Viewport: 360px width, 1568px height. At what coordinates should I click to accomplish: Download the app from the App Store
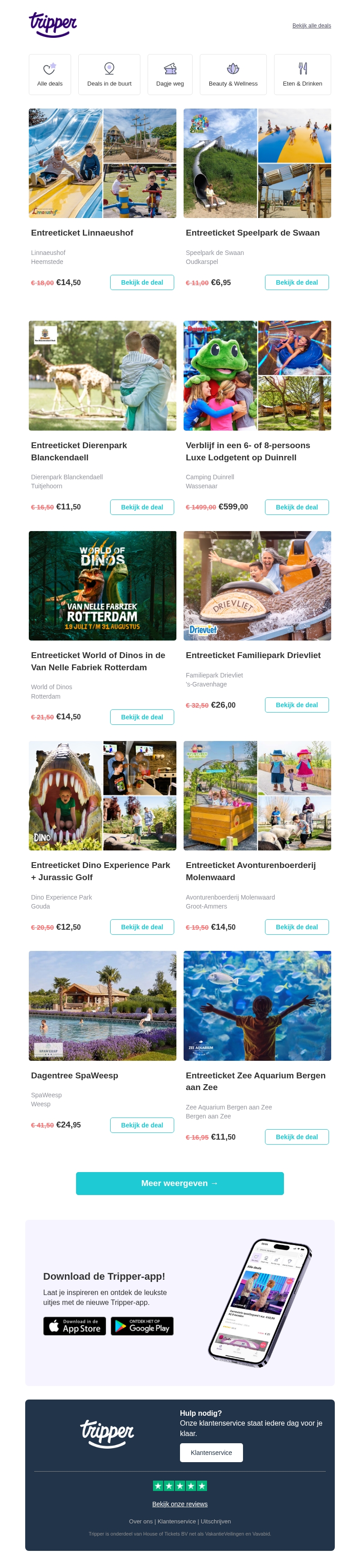tap(74, 1327)
